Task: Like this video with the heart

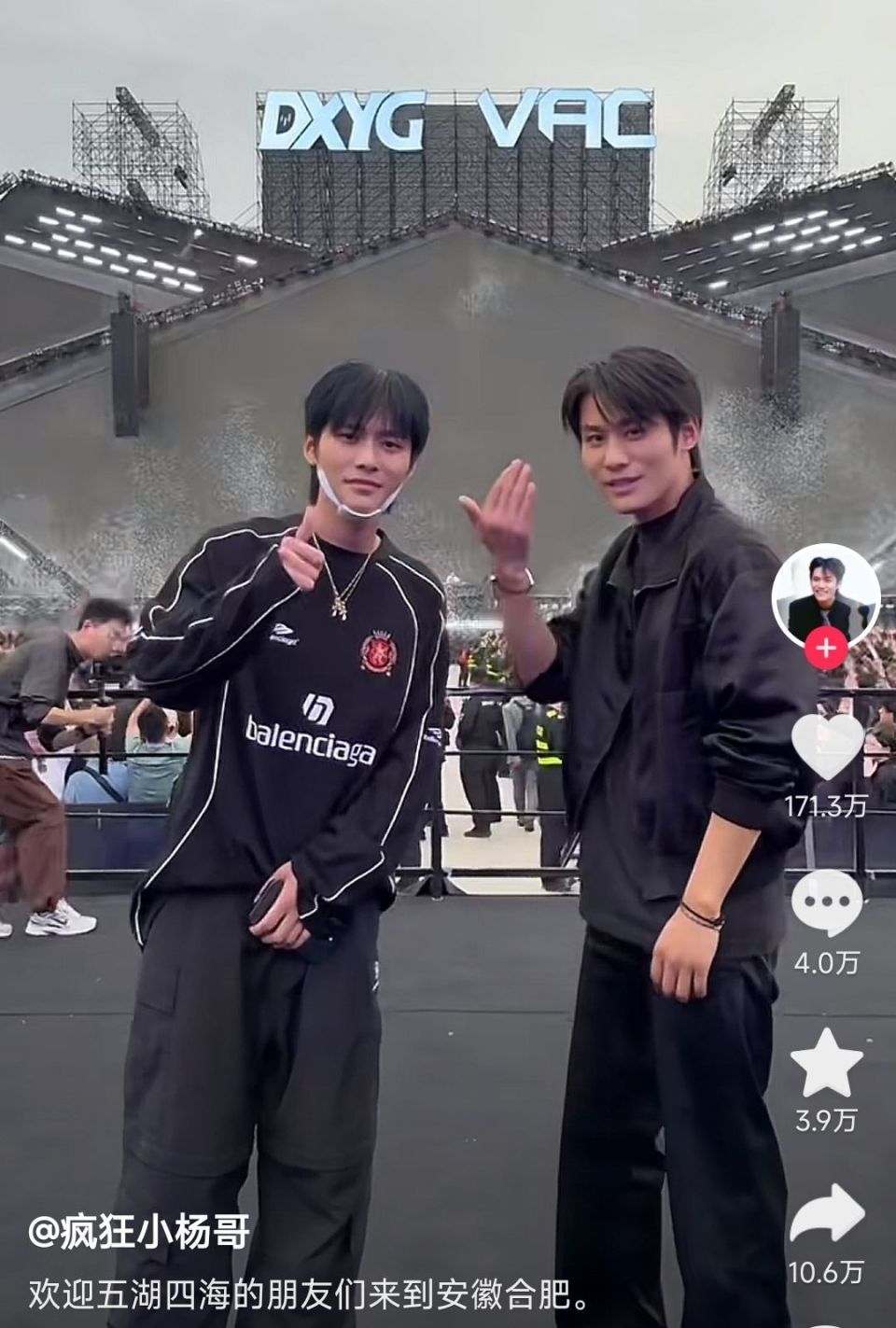Action: coord(826,745)
